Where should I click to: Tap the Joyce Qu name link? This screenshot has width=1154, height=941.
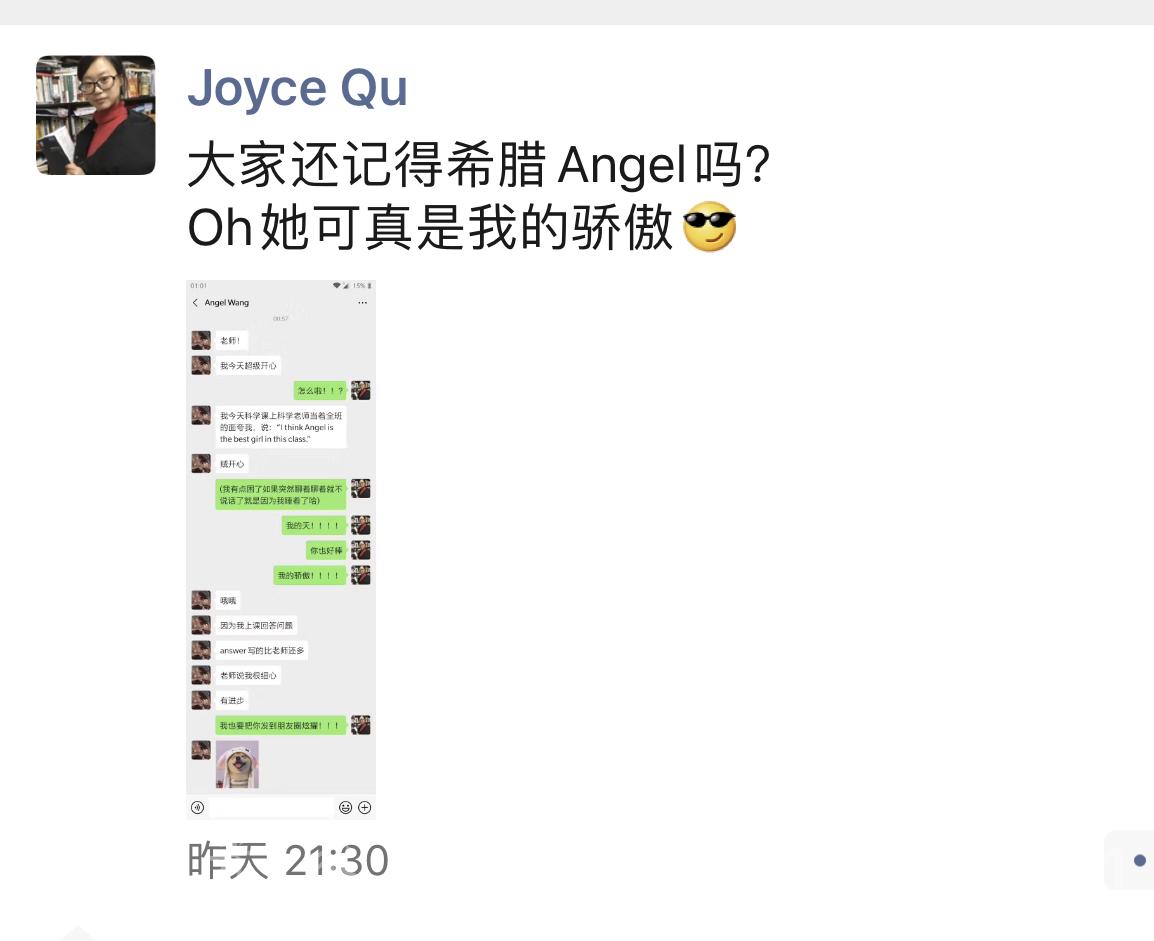coord(297,87)
